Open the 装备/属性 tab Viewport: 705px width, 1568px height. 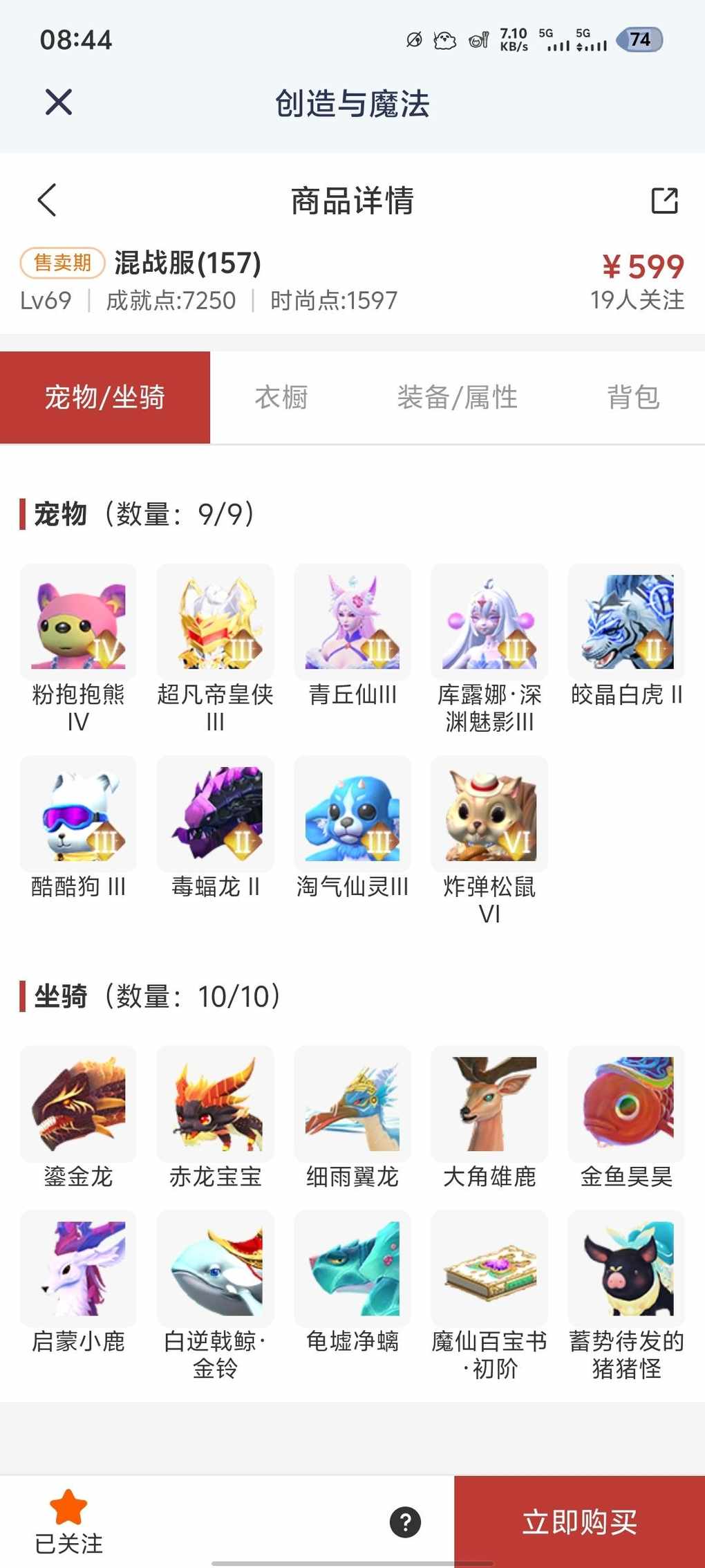457,398
